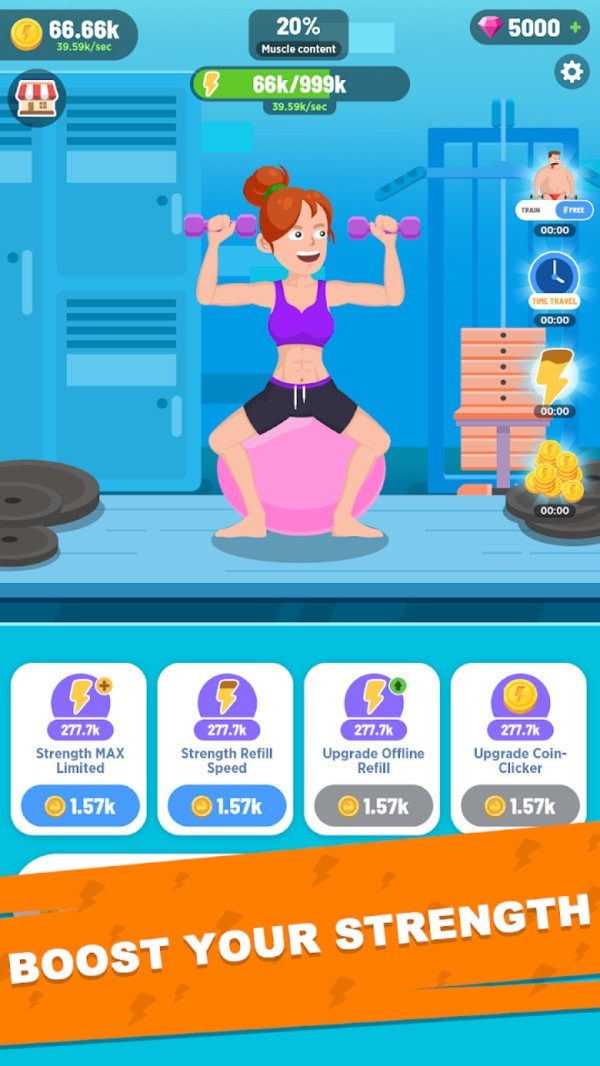Buy Upgrade Offline Refill for 1.57k
This screenshot has width=600, height=1066.
click(x=373, y=806)
